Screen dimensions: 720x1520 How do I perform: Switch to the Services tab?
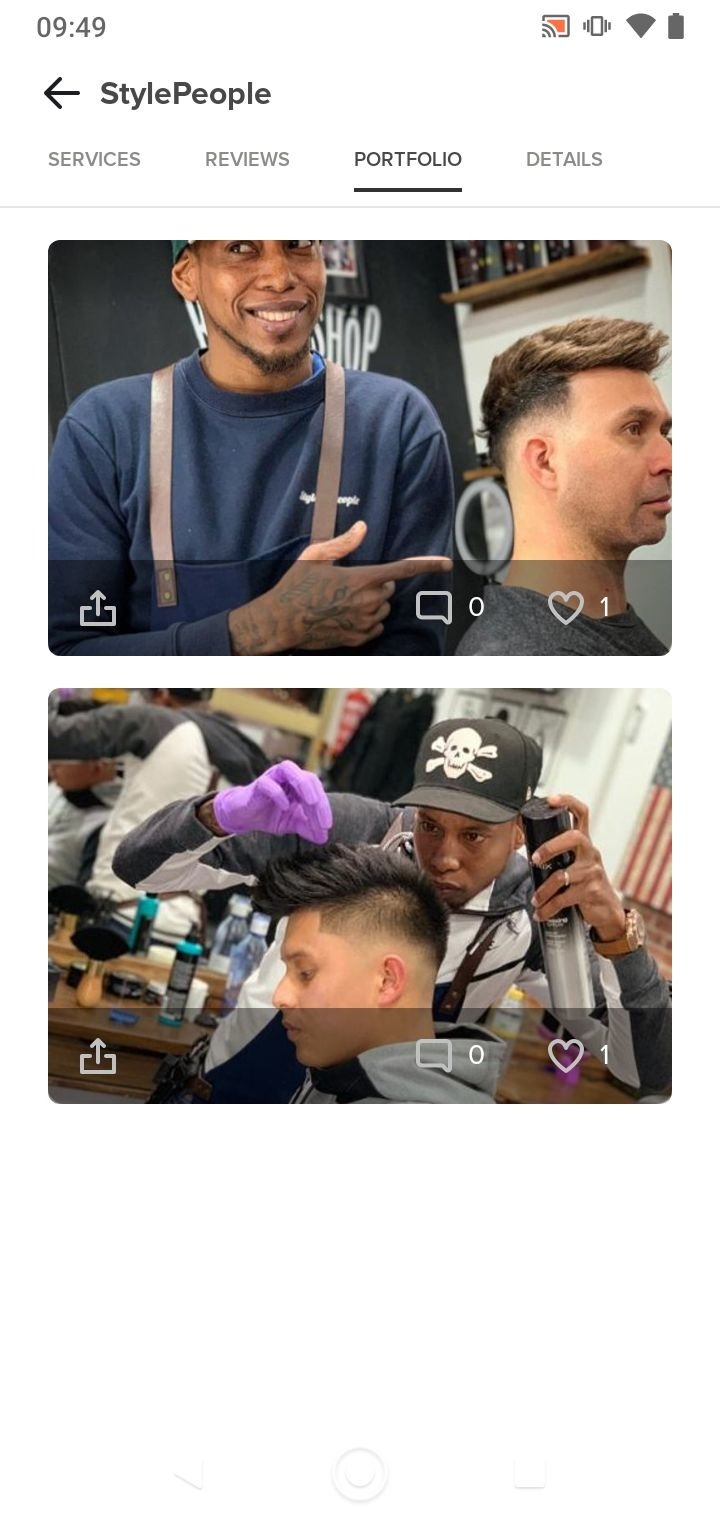(94, 159)
